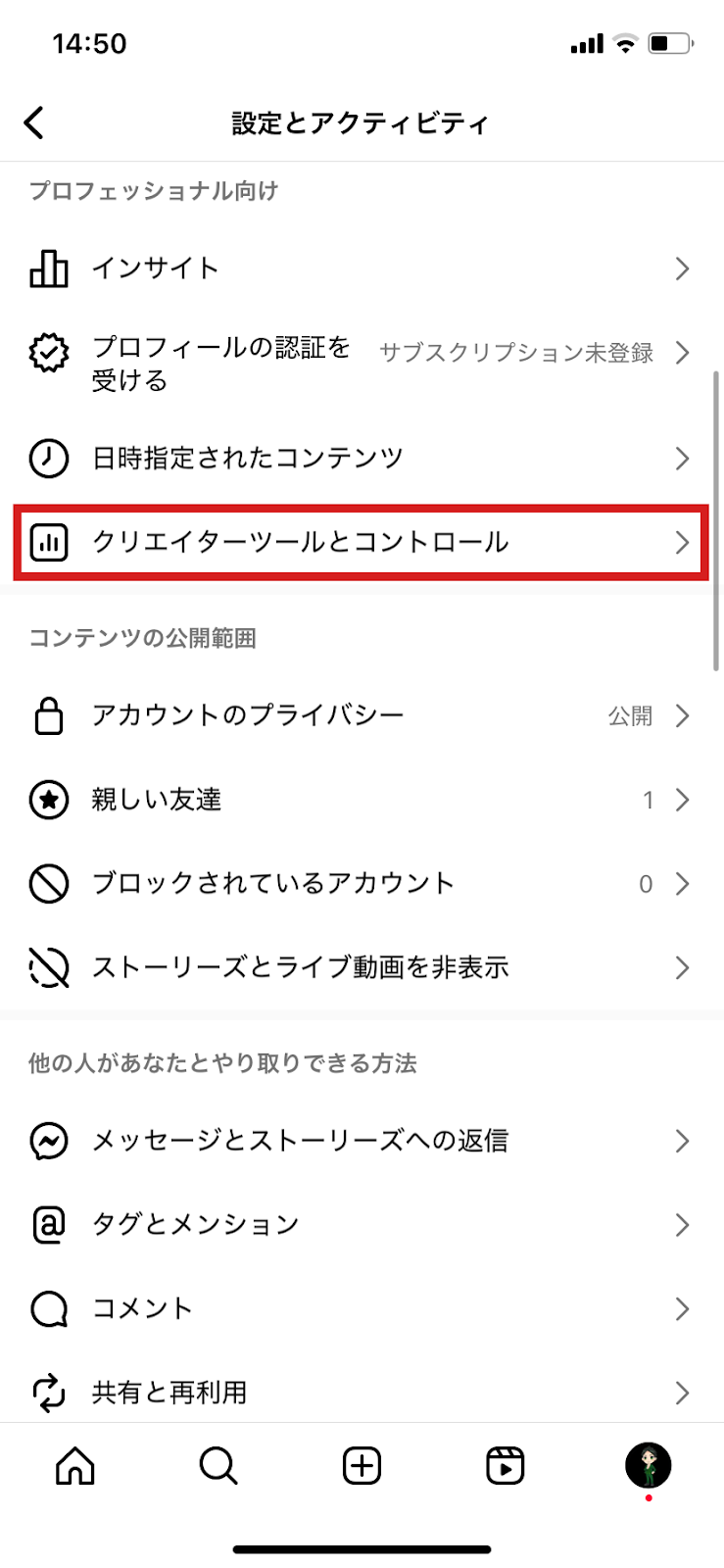The width and height of the screenshot is (724, 1568).
Task: Tap the create new post tab
Action: (x=362, y=1466)
